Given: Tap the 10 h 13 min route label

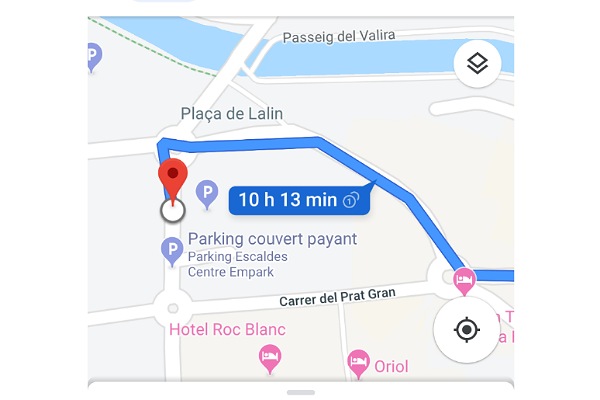Looking at the screenshot, I should (x=298, y=200).
